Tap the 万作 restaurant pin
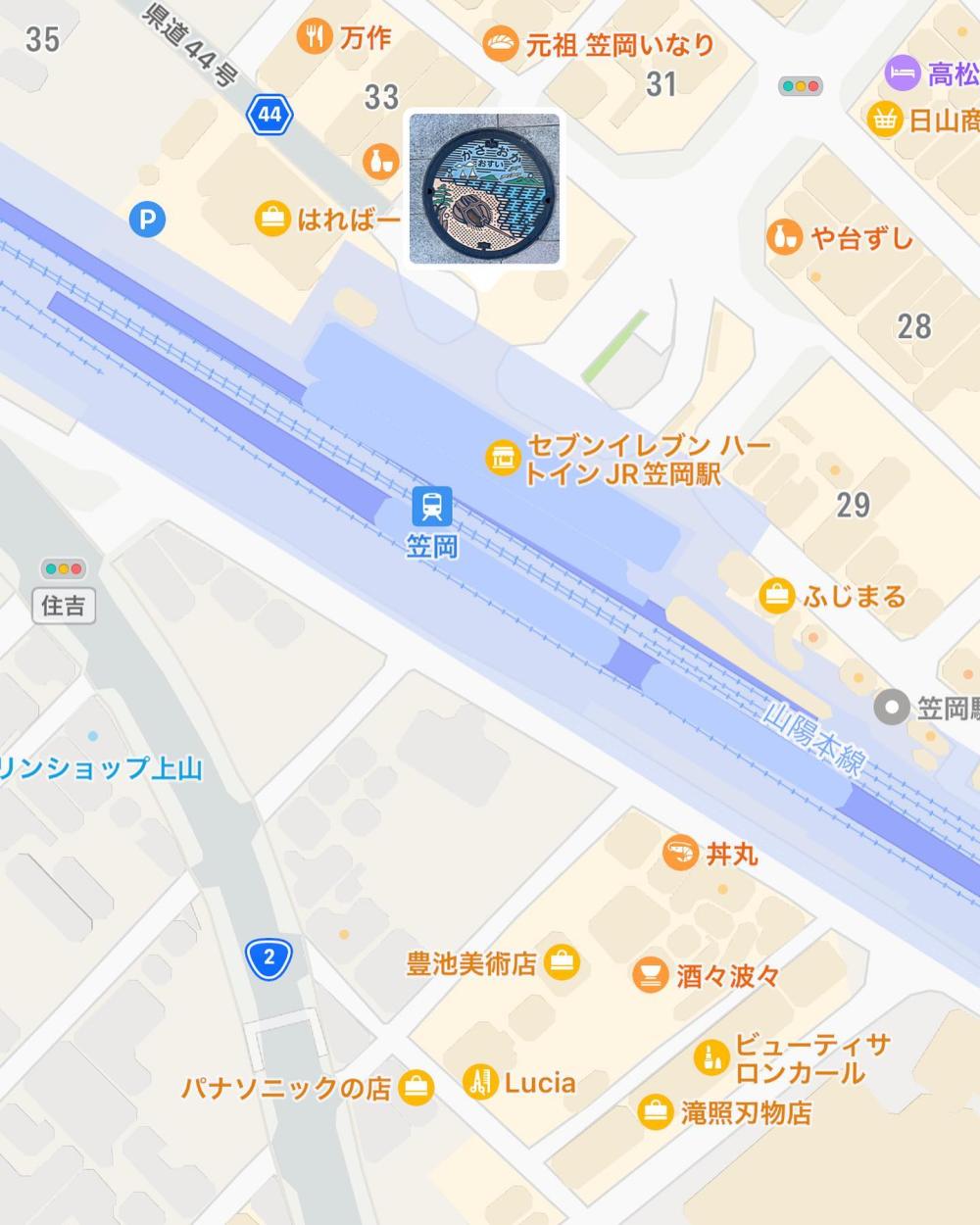The width and height of the screenshot is (980, 1225). tap(314, 38)
